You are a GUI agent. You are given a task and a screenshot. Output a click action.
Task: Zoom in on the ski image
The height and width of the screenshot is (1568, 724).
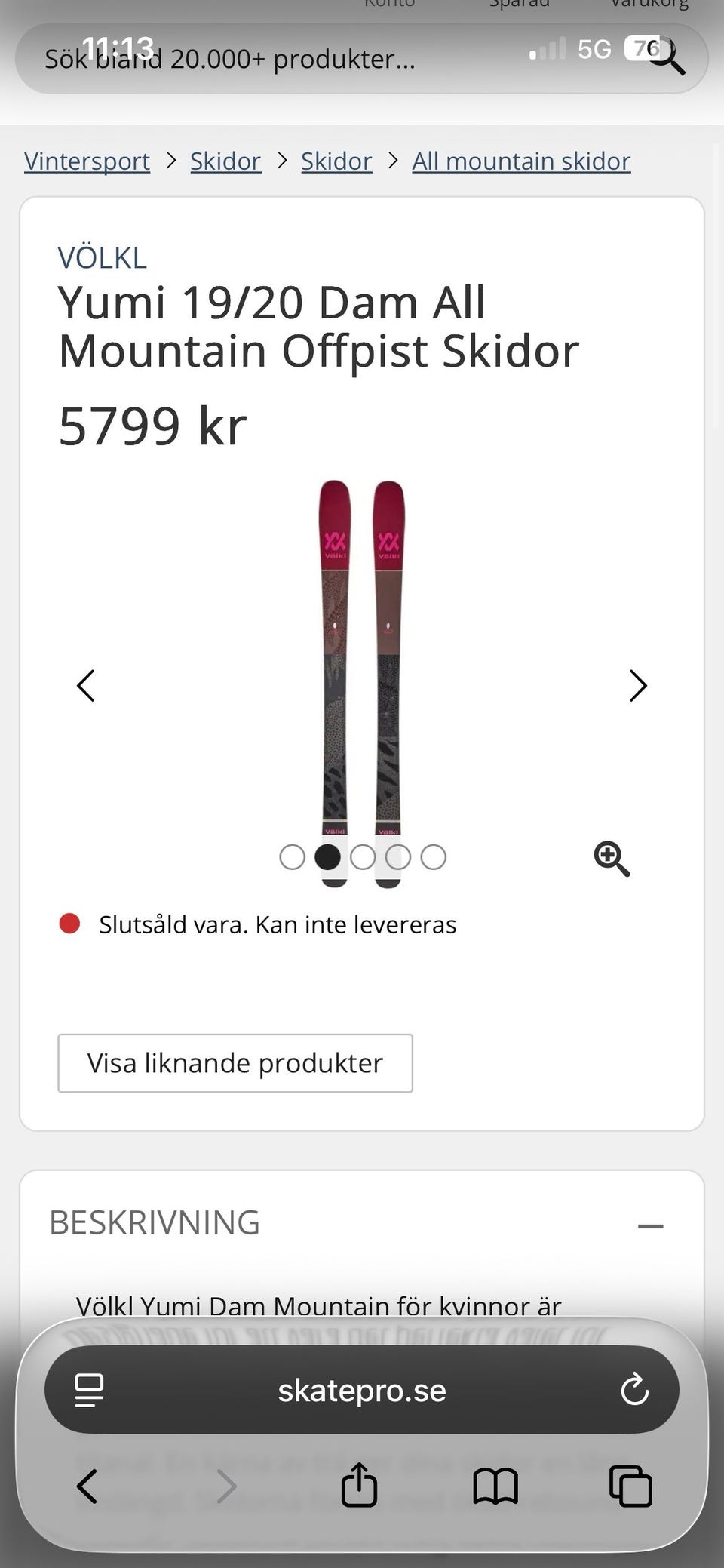click(611, 859)
